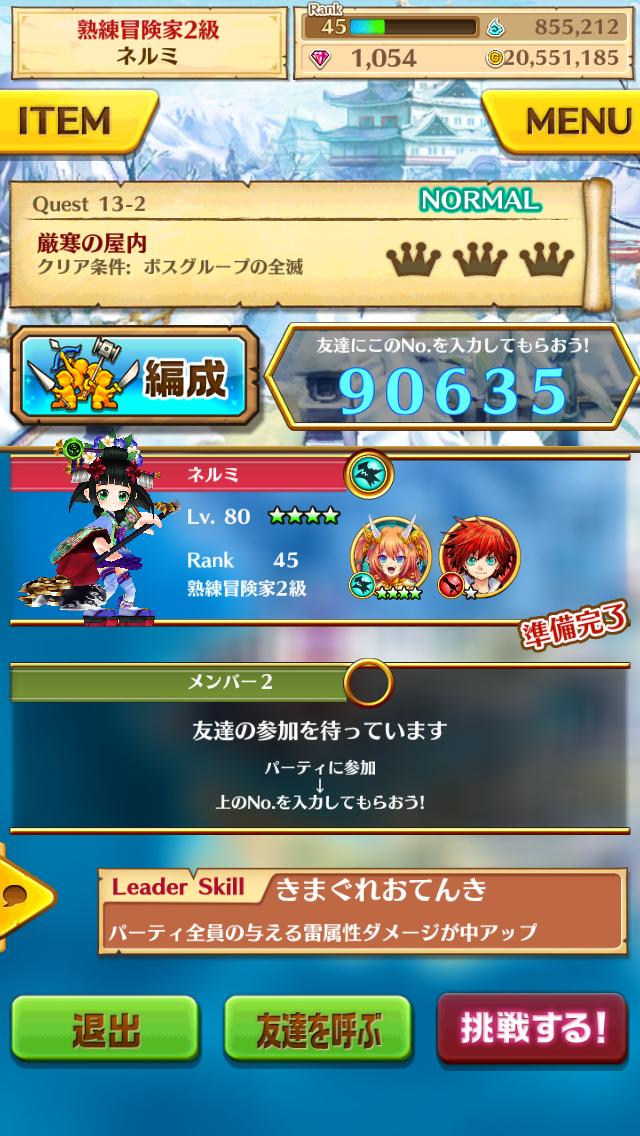The width and height of the screenshot is (640, 1136).
Task: Open the MENU button
Action: (x=572, y=122)
